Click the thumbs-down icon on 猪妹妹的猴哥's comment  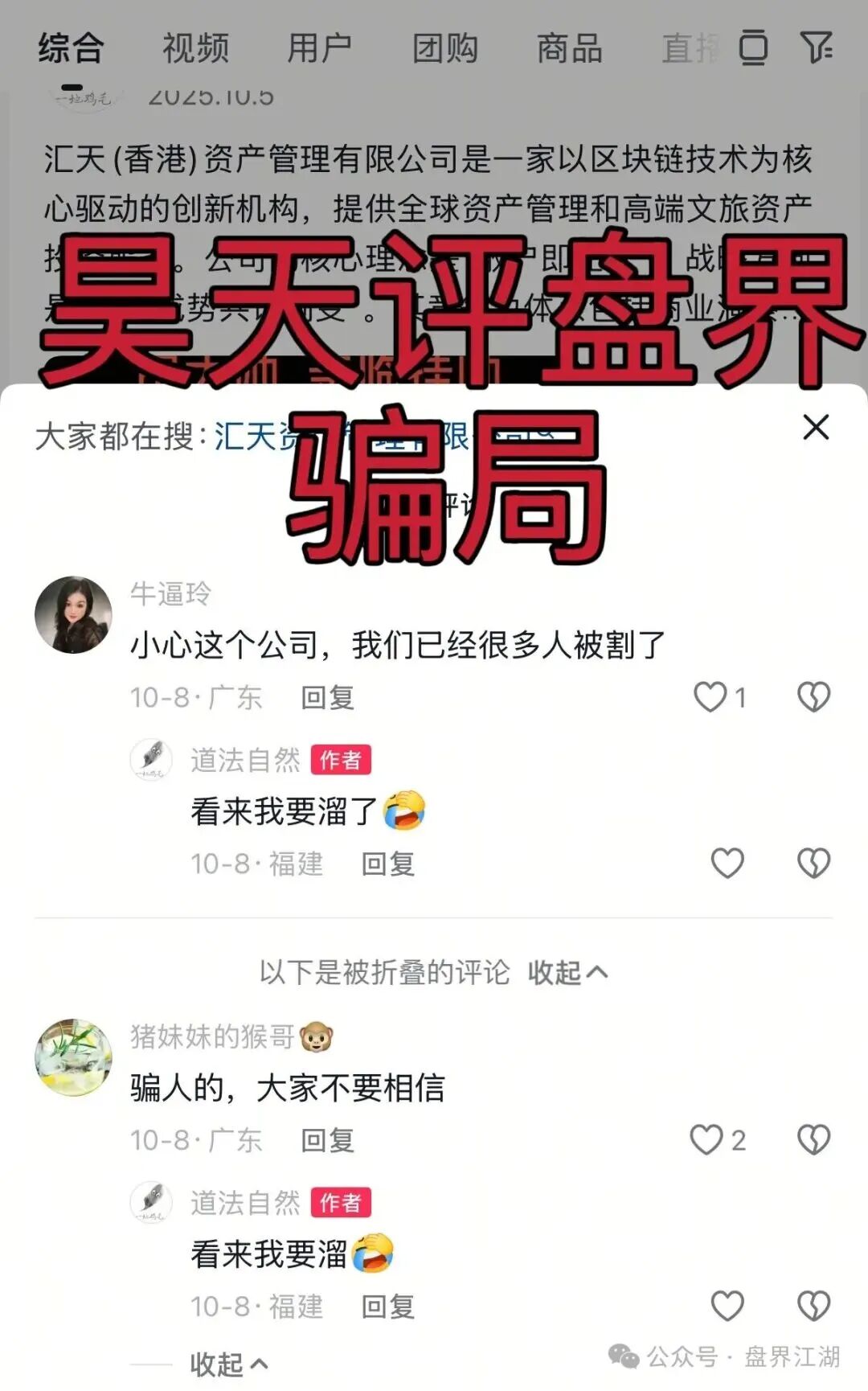[814, 1139]
